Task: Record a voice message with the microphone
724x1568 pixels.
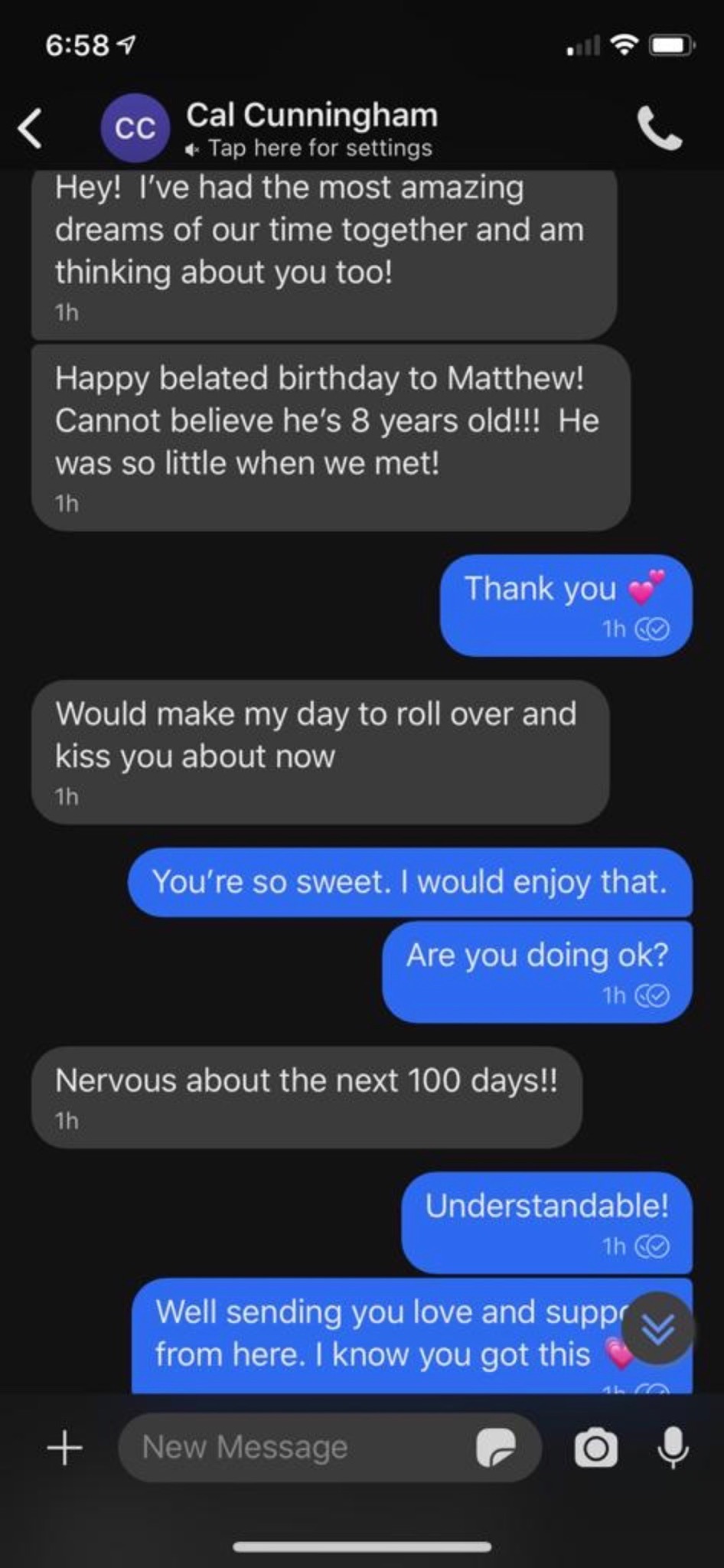Action: click(x=673, y=1447)
